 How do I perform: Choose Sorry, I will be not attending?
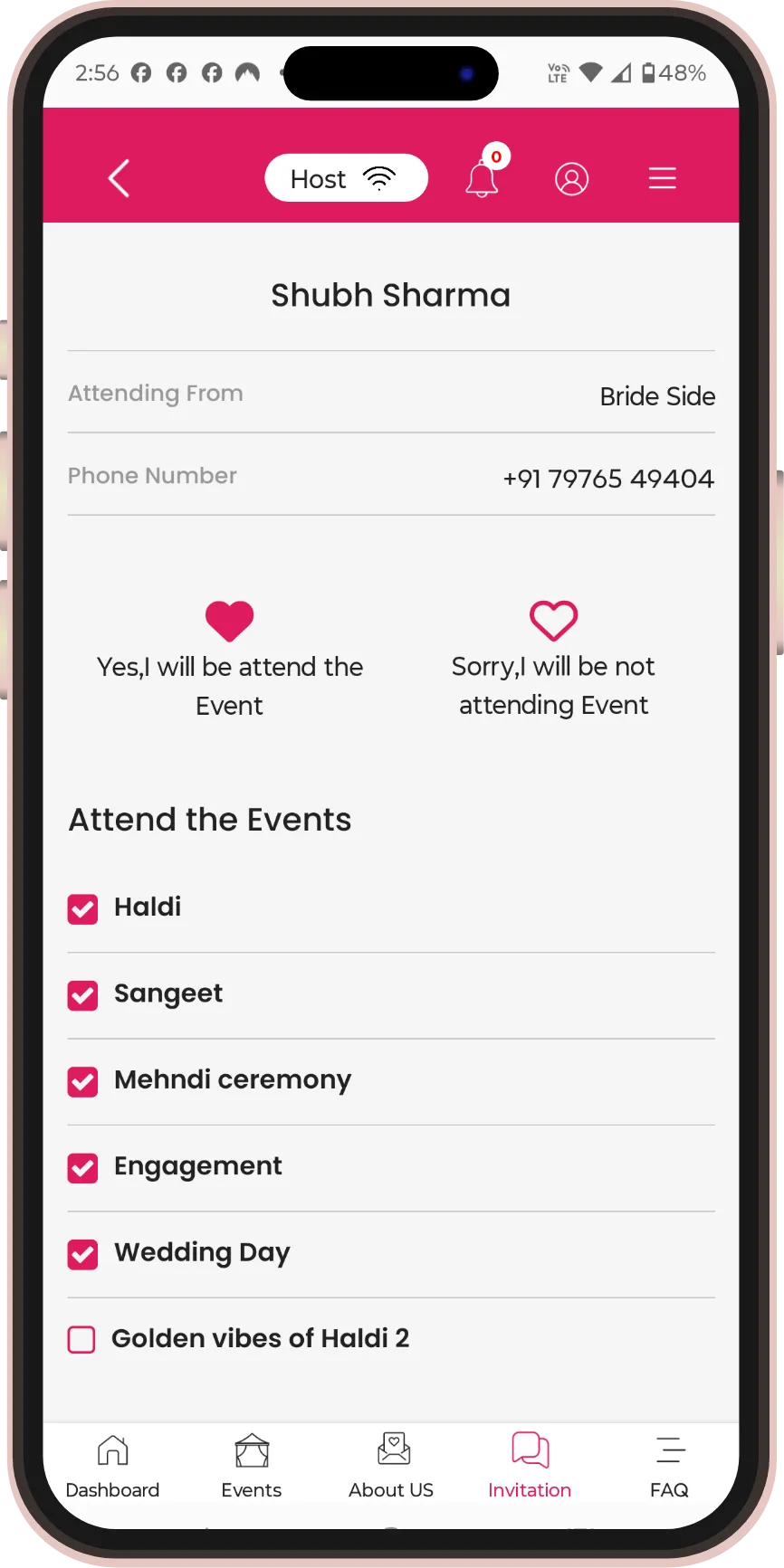[x=553, y=622]
